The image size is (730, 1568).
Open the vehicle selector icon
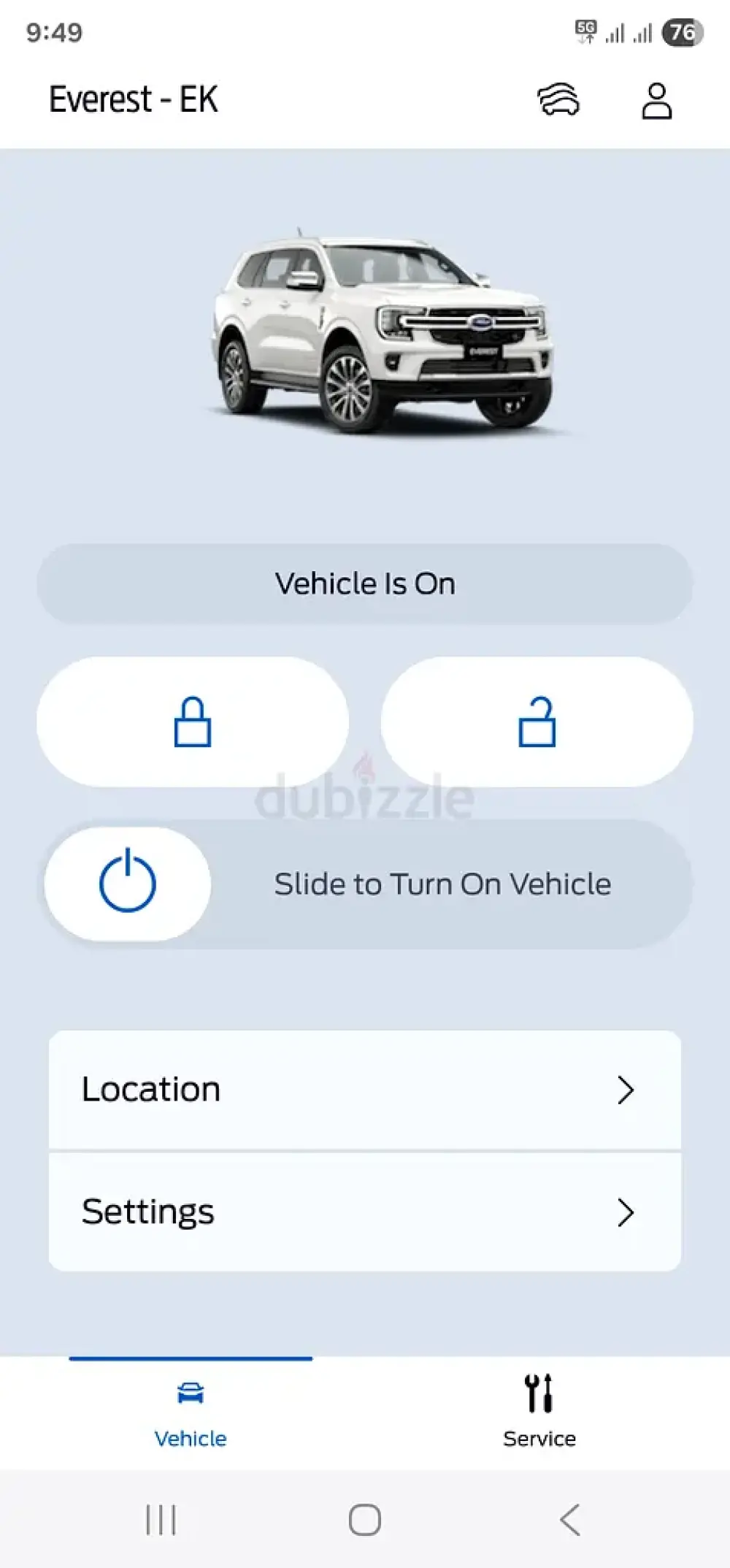[x=558, y=100]
